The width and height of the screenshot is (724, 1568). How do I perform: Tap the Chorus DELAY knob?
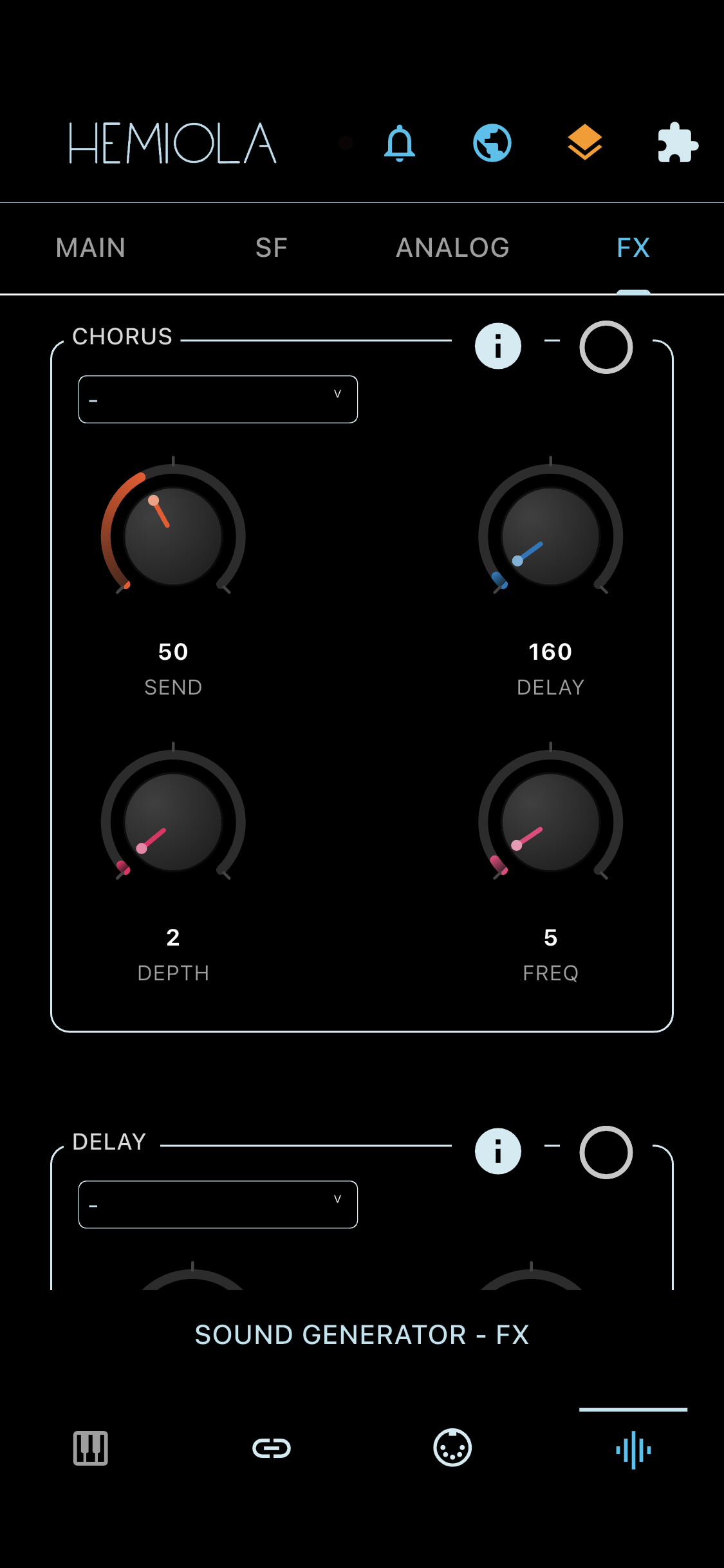point(550,536)
